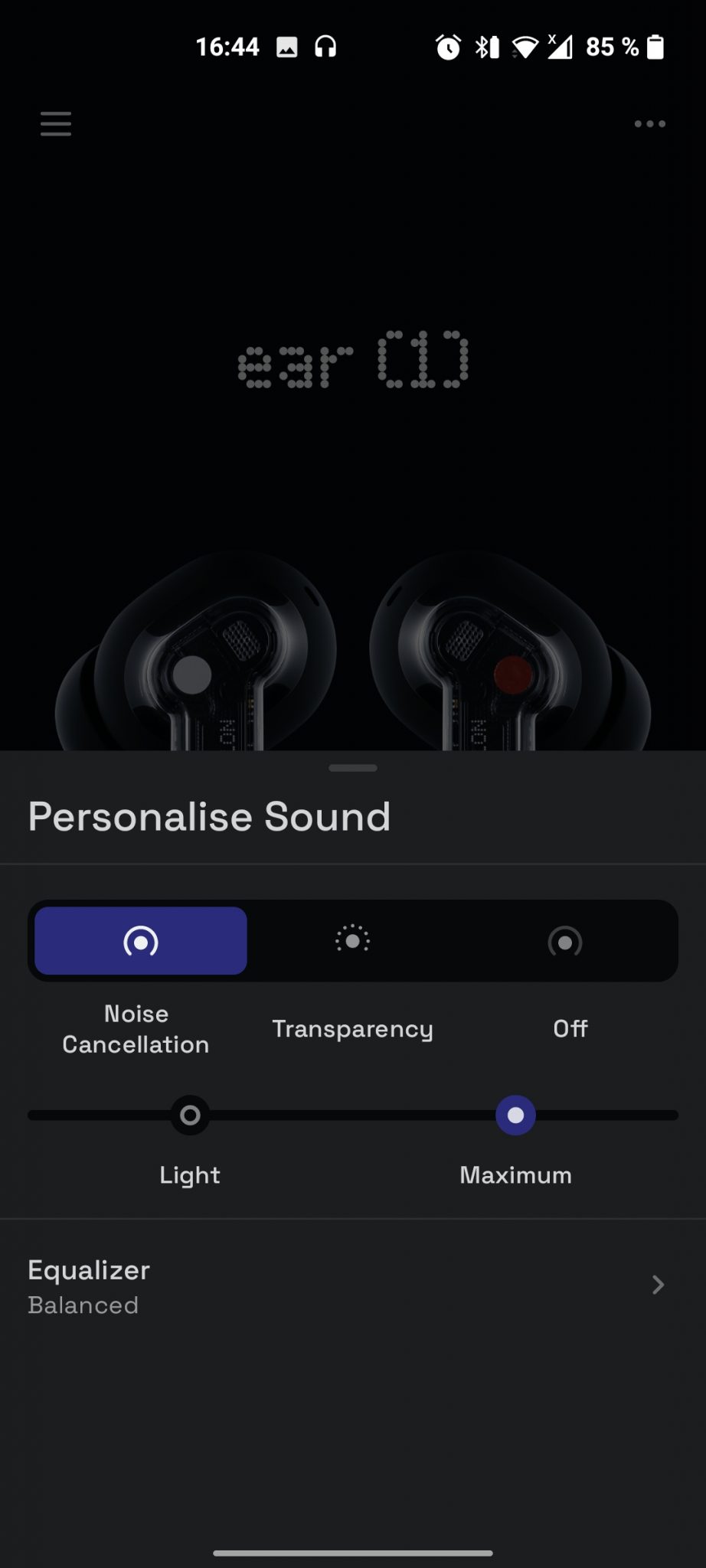Open the three-dot overflow menu
Image resolution: width=706 pixels, height=1568 pixels.
(649, 123)
